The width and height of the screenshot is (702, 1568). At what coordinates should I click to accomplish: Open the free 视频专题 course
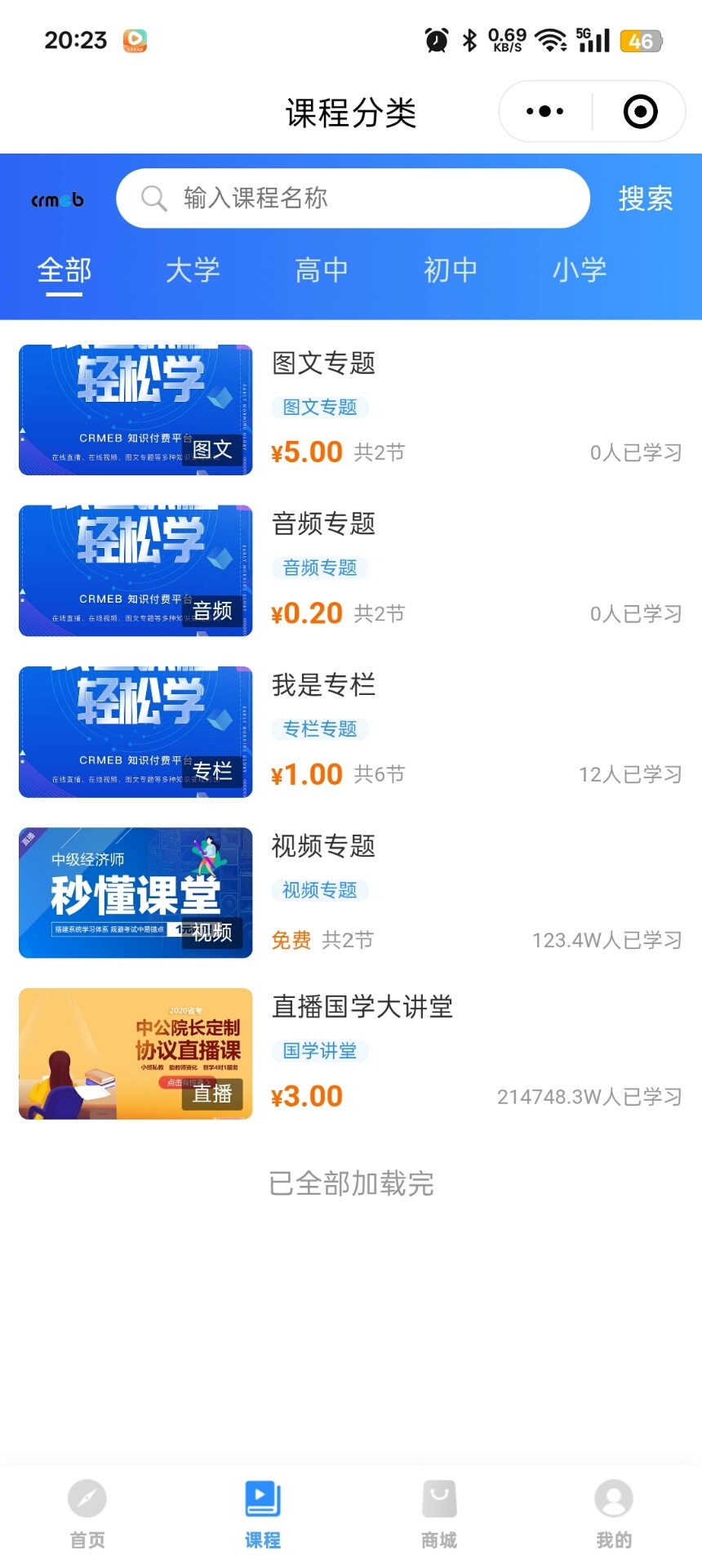(x=323, y=846)
